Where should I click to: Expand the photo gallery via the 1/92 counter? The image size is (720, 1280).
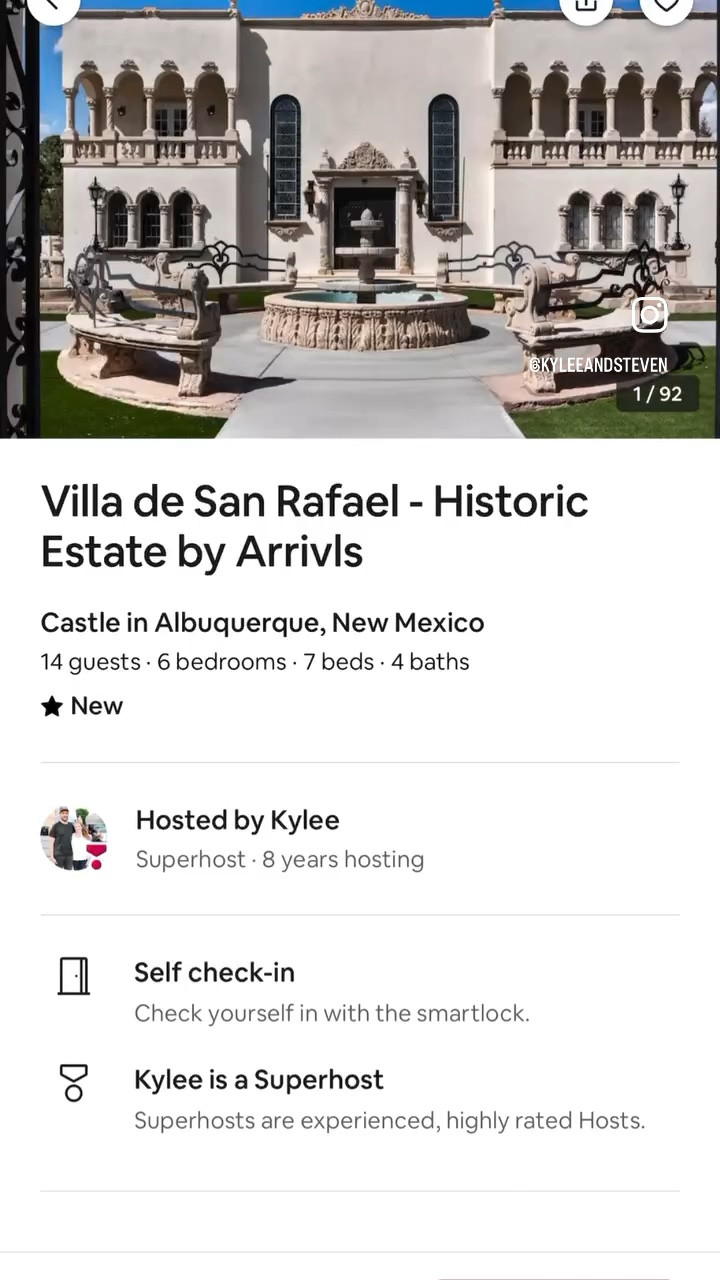pyautogui.click(x=656, y=394)
